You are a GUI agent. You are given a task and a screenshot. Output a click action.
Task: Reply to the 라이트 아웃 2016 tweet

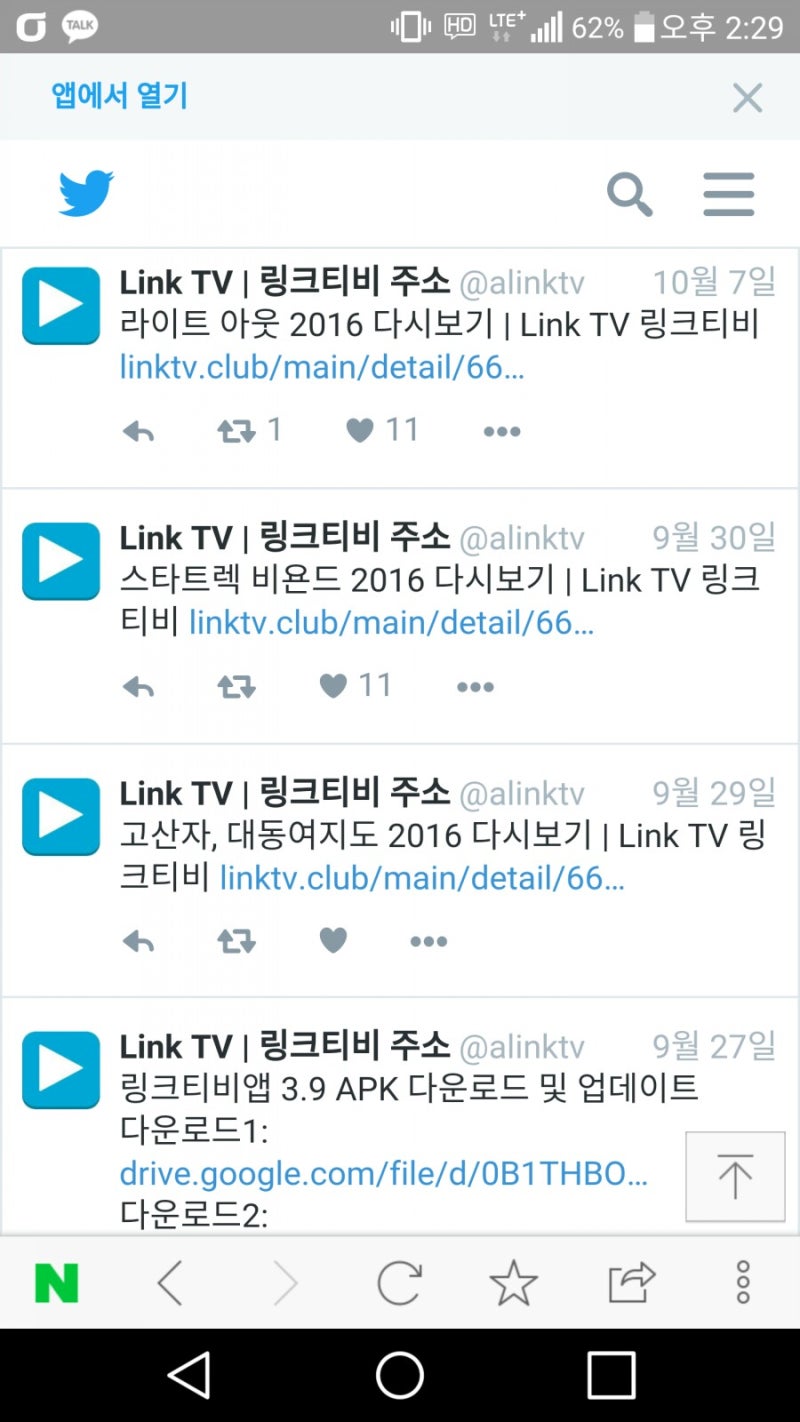pyautogui.click(x=138, y=432)
